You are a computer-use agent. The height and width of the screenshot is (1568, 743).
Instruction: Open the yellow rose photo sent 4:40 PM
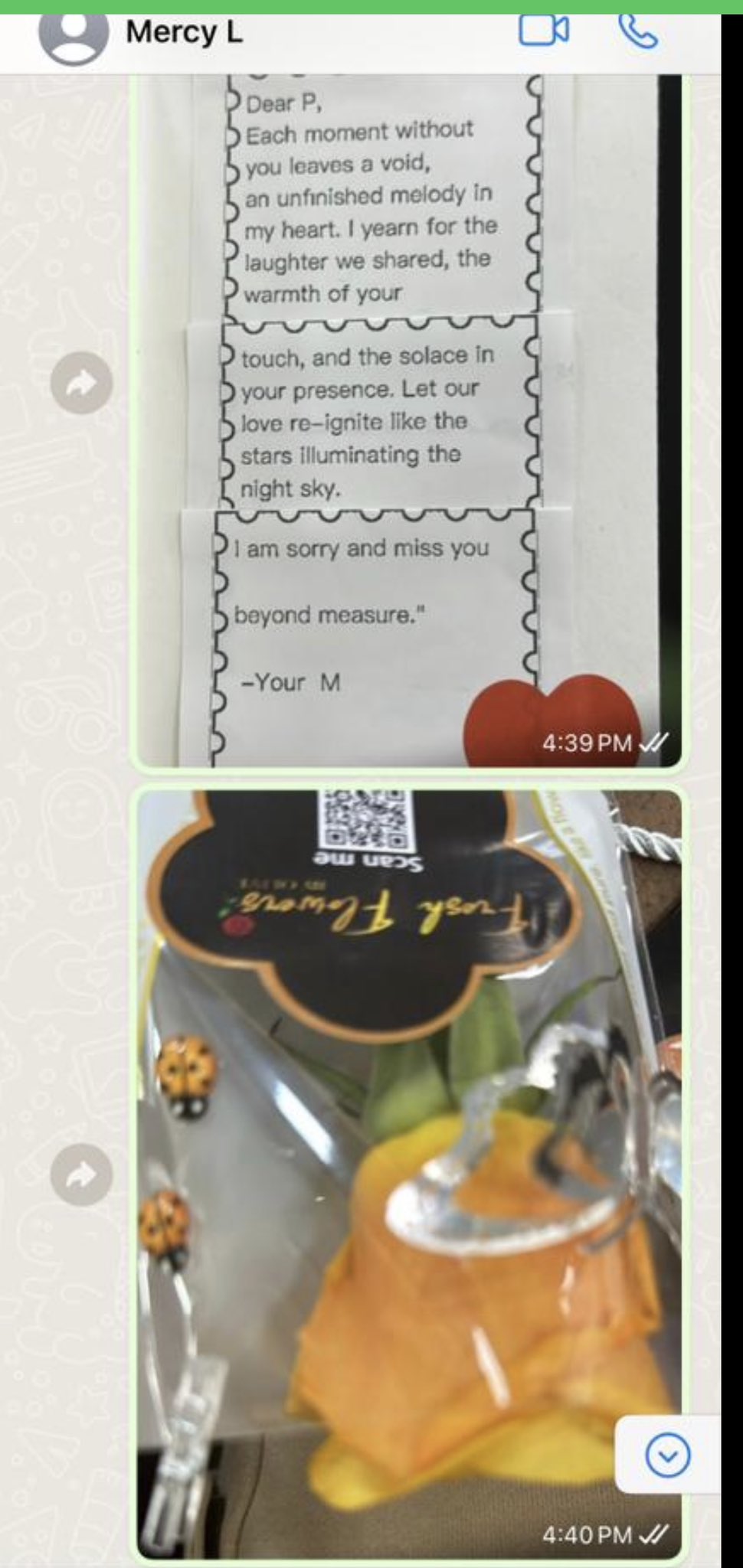click(406, 1171)
